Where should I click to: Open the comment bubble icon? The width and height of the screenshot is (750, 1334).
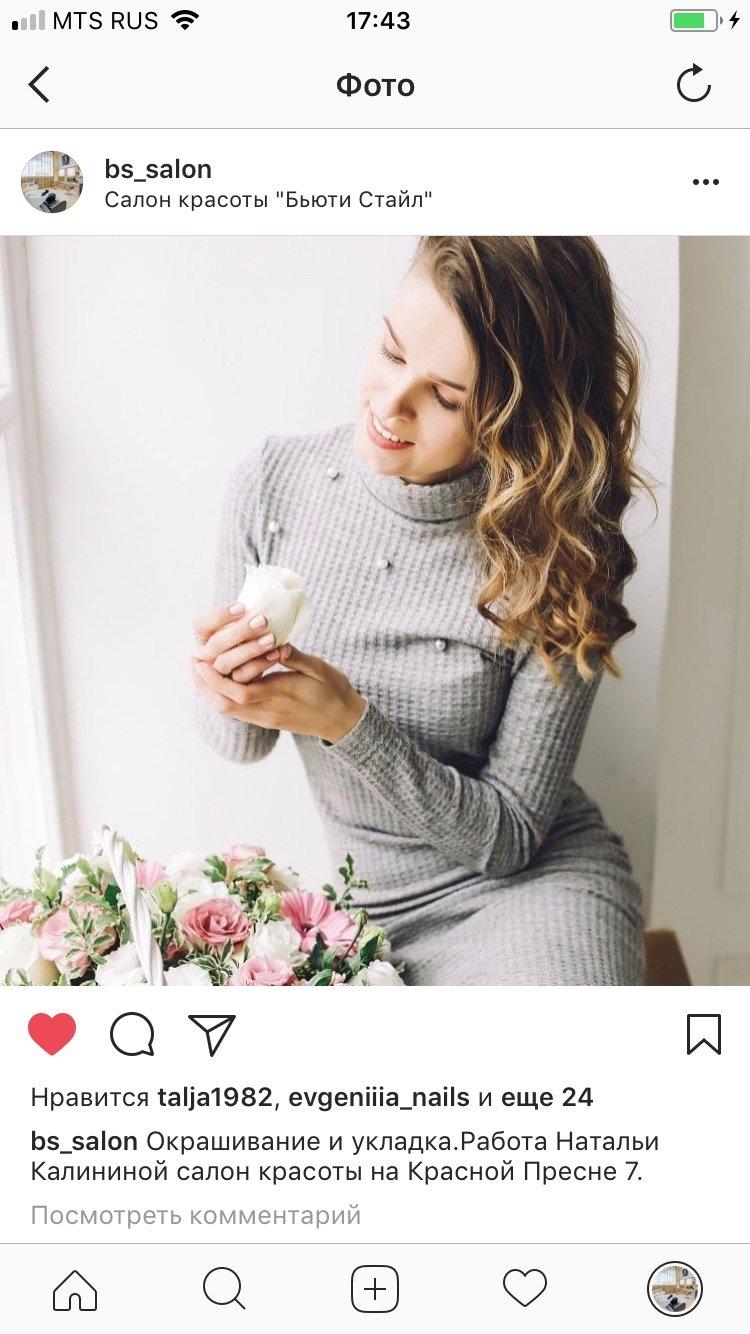tap(132, 1034)
